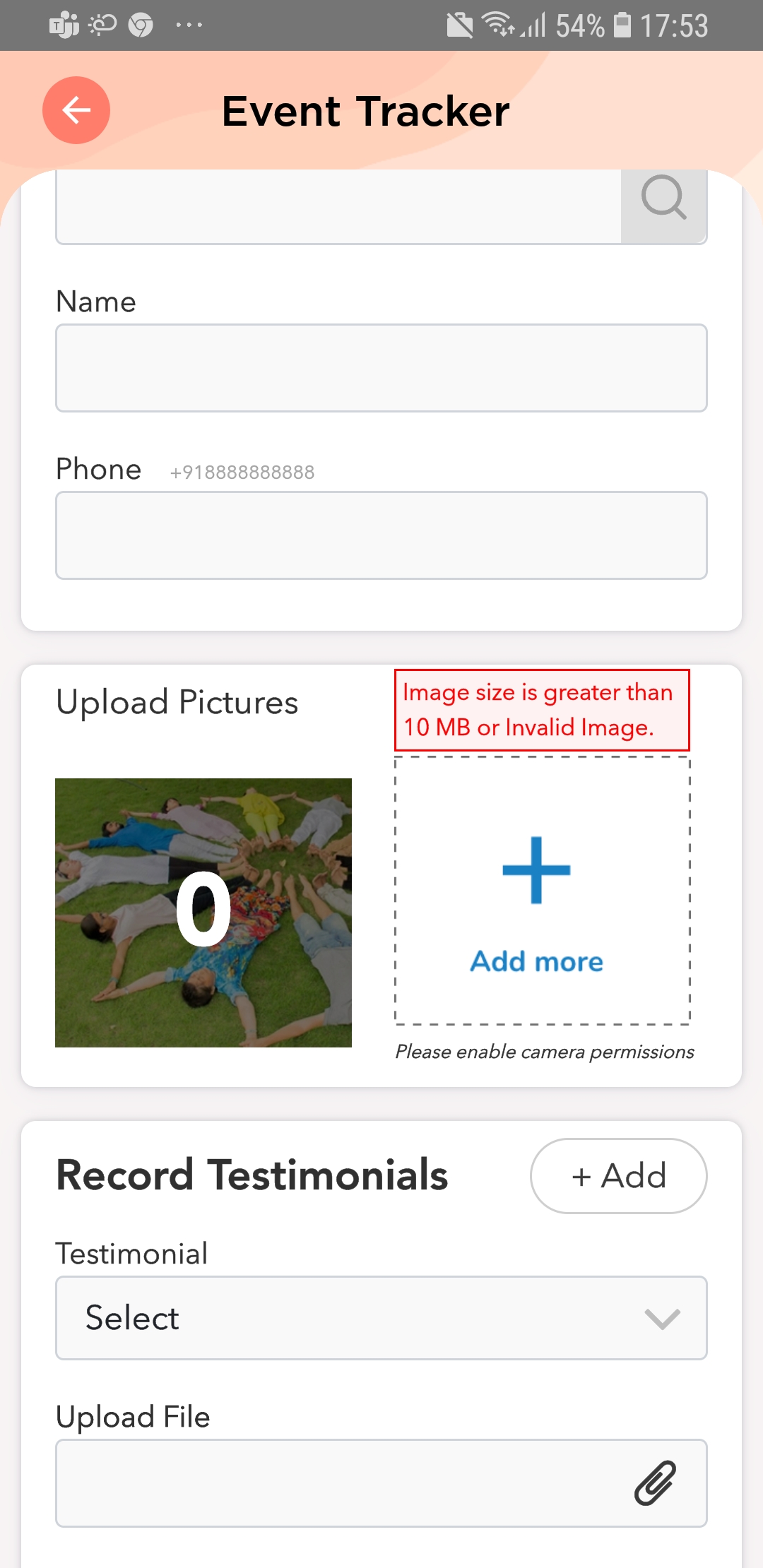Focus the Phone number field
Viewport: 763px width, 1568px height.
pyautogui.click(x=381, y=535)
